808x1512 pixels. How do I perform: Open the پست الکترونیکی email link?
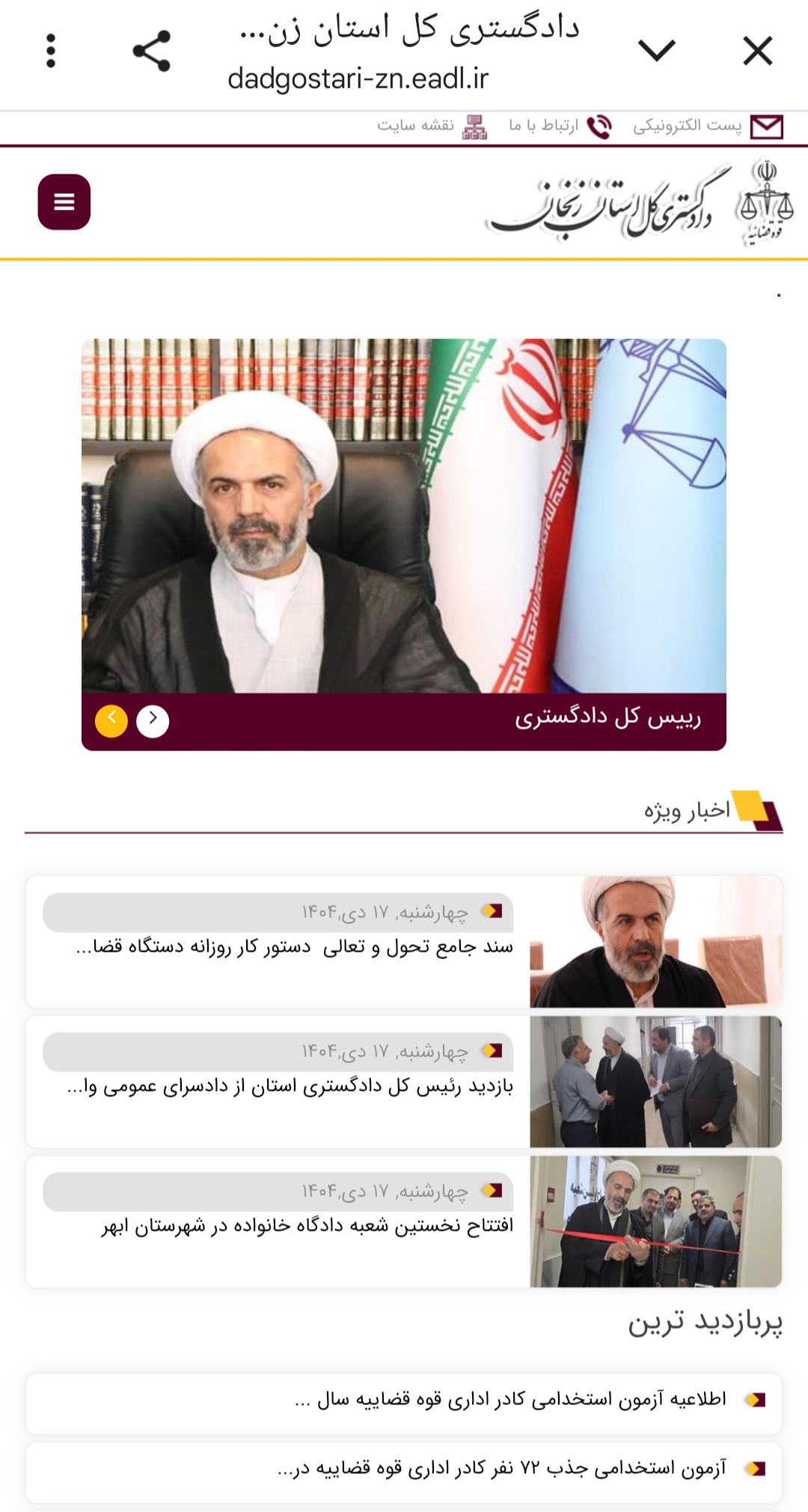point(707,126)
